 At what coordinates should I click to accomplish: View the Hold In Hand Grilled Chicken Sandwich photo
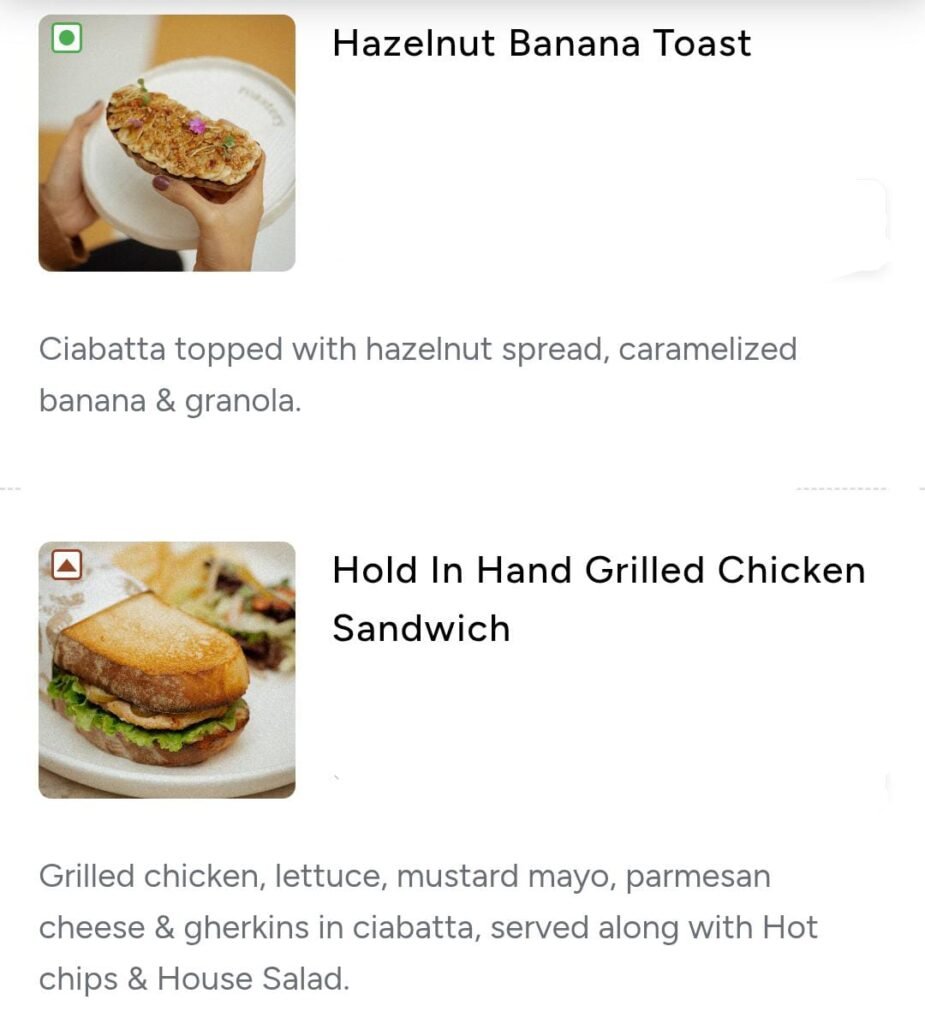pos(167,670)
